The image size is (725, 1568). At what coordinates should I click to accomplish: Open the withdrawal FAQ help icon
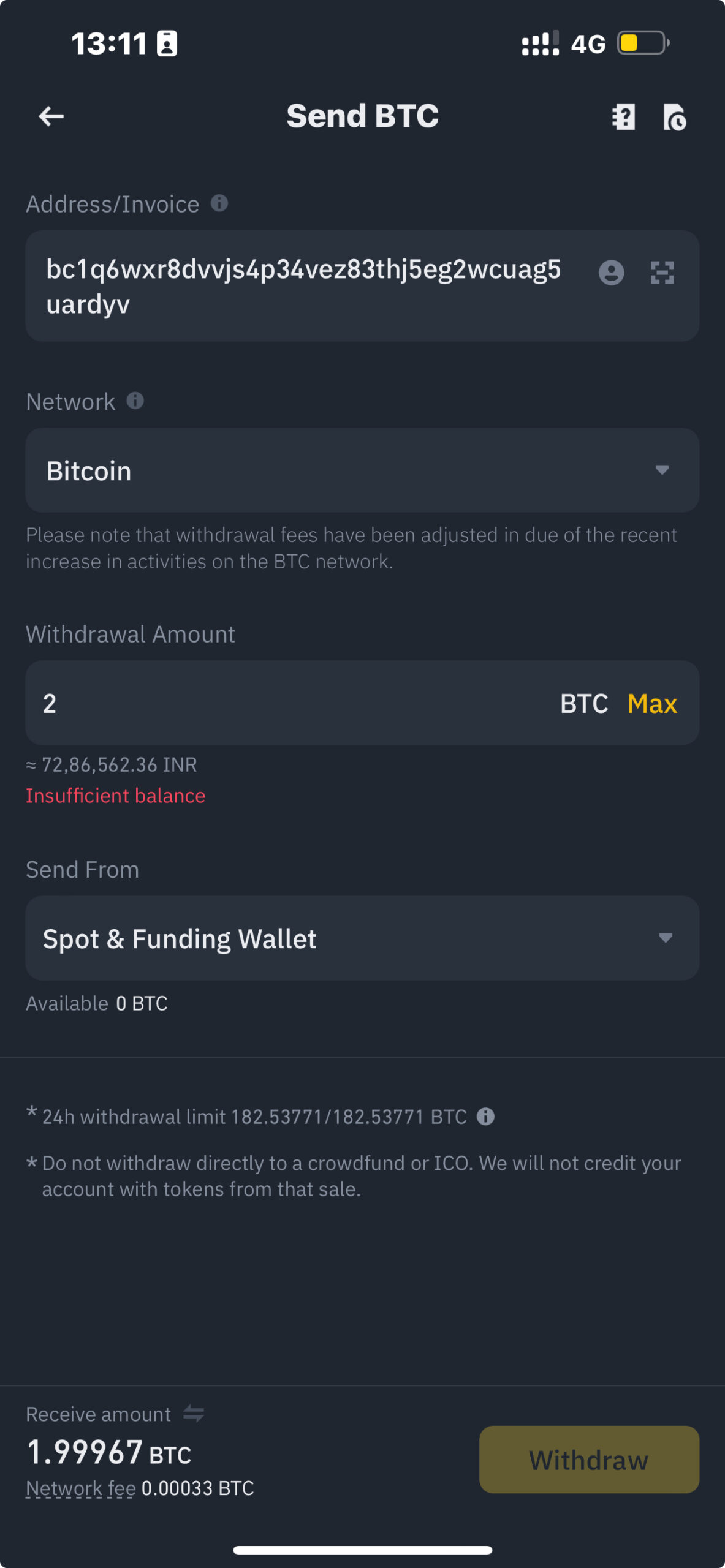tap(623, 116)
